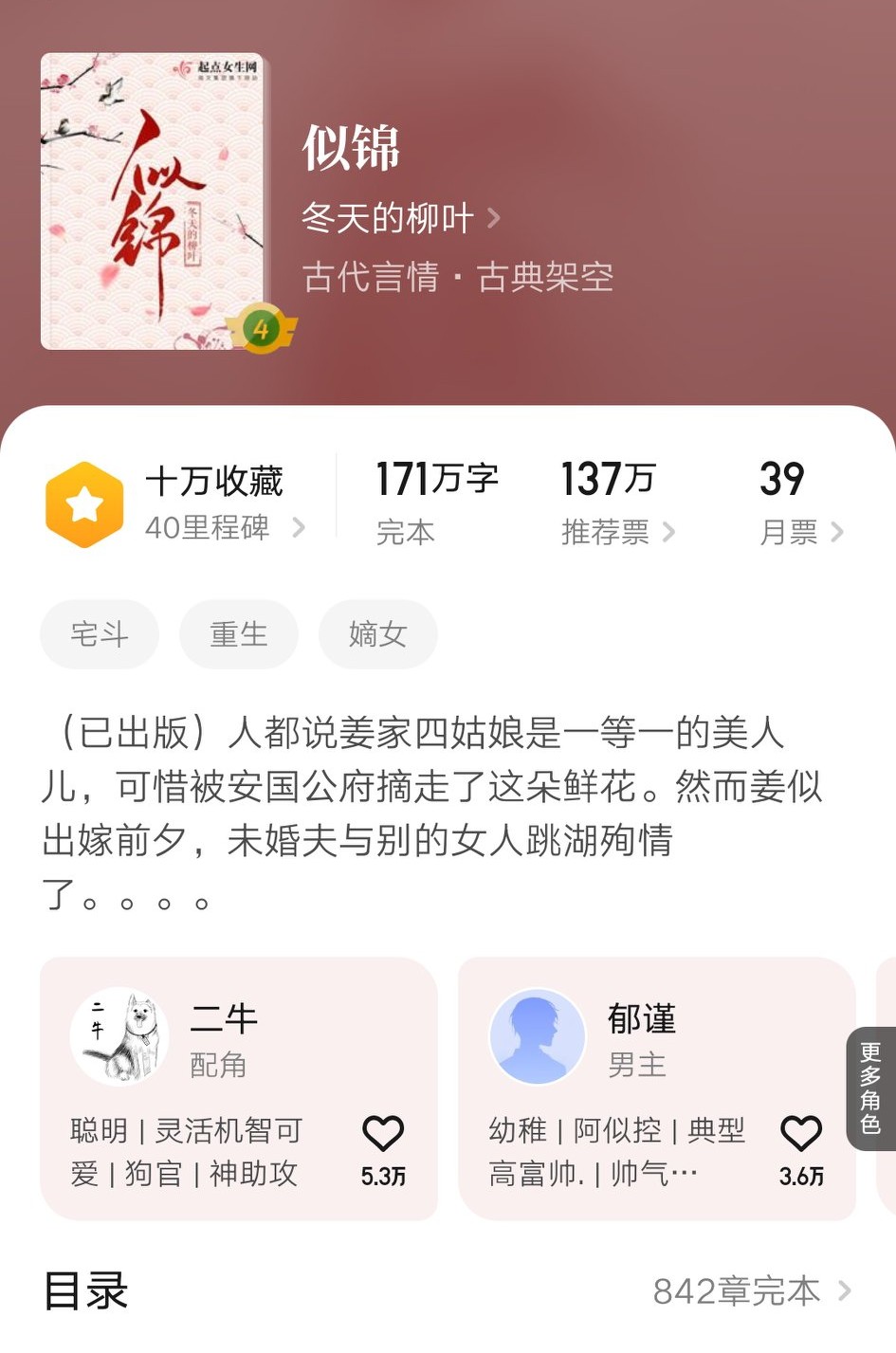Viewport: 896px width, 1353px height.
Task: Open the 842章完本 chapter list
Action: point(737,1291)
